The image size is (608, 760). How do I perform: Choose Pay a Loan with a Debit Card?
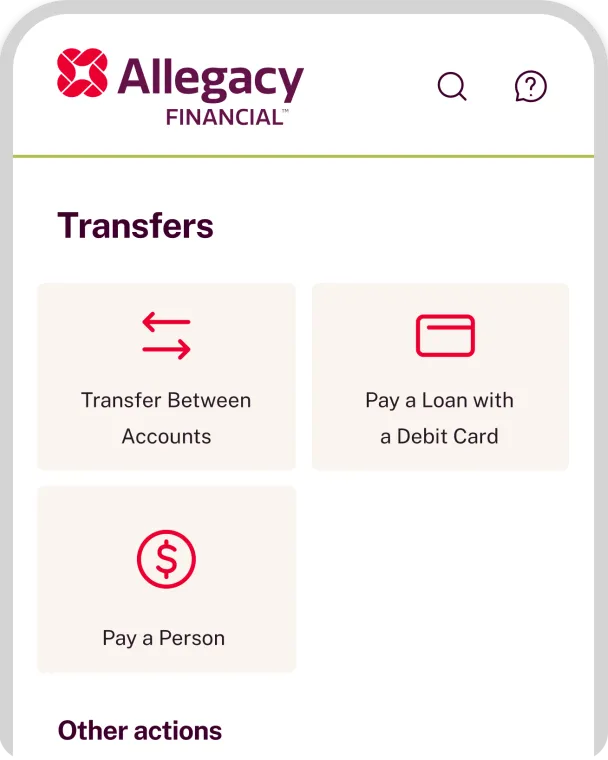(440, 377)
